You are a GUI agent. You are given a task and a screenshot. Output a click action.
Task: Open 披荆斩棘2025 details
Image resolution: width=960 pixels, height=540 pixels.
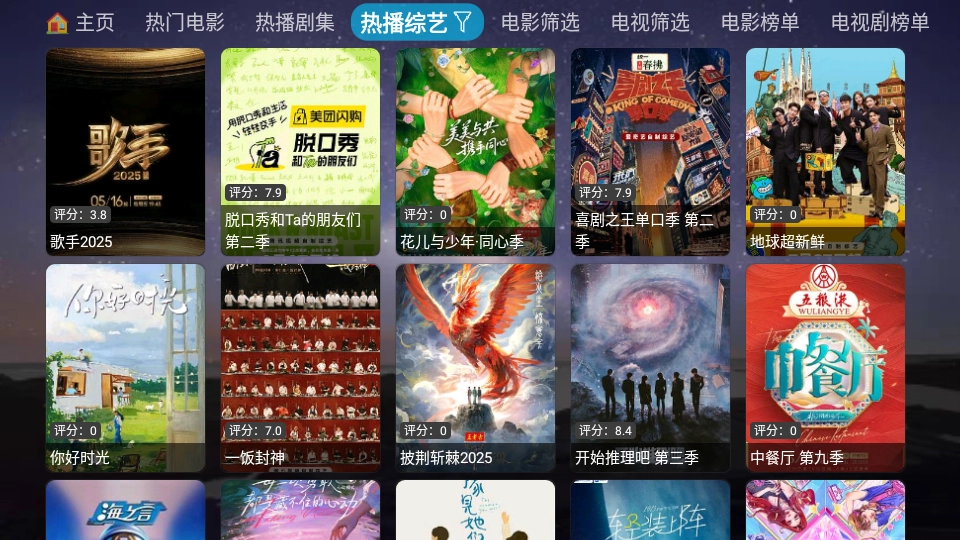click(475, 368)
